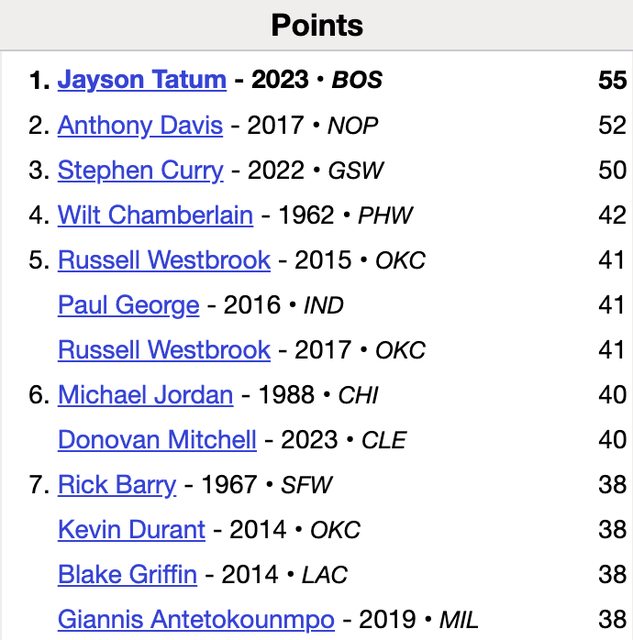
Task: Open Russell Westbrook's 2017 entry link
Action: 164,350
